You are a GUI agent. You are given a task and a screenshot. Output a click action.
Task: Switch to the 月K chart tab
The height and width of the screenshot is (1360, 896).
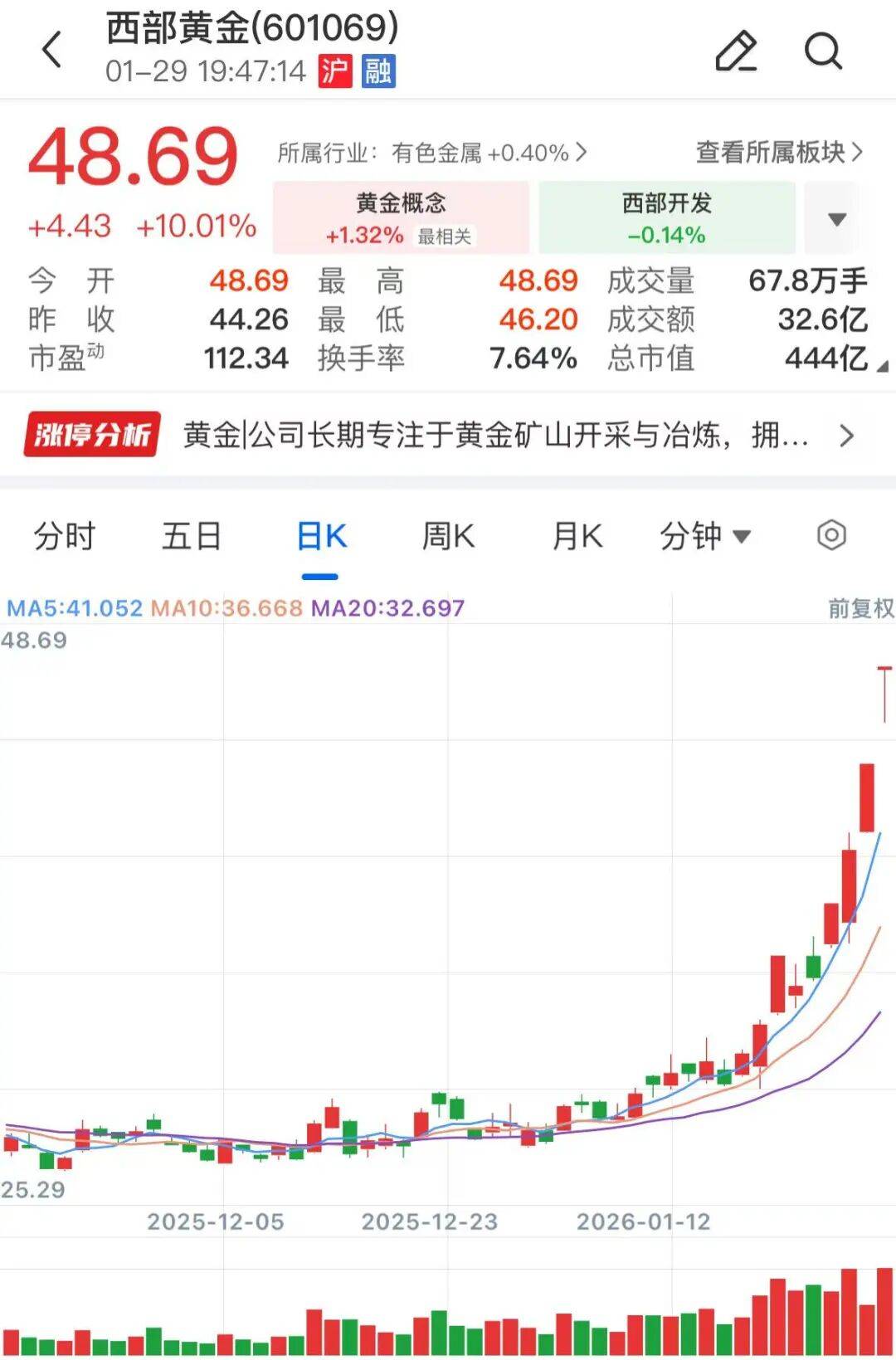point(577,536)
